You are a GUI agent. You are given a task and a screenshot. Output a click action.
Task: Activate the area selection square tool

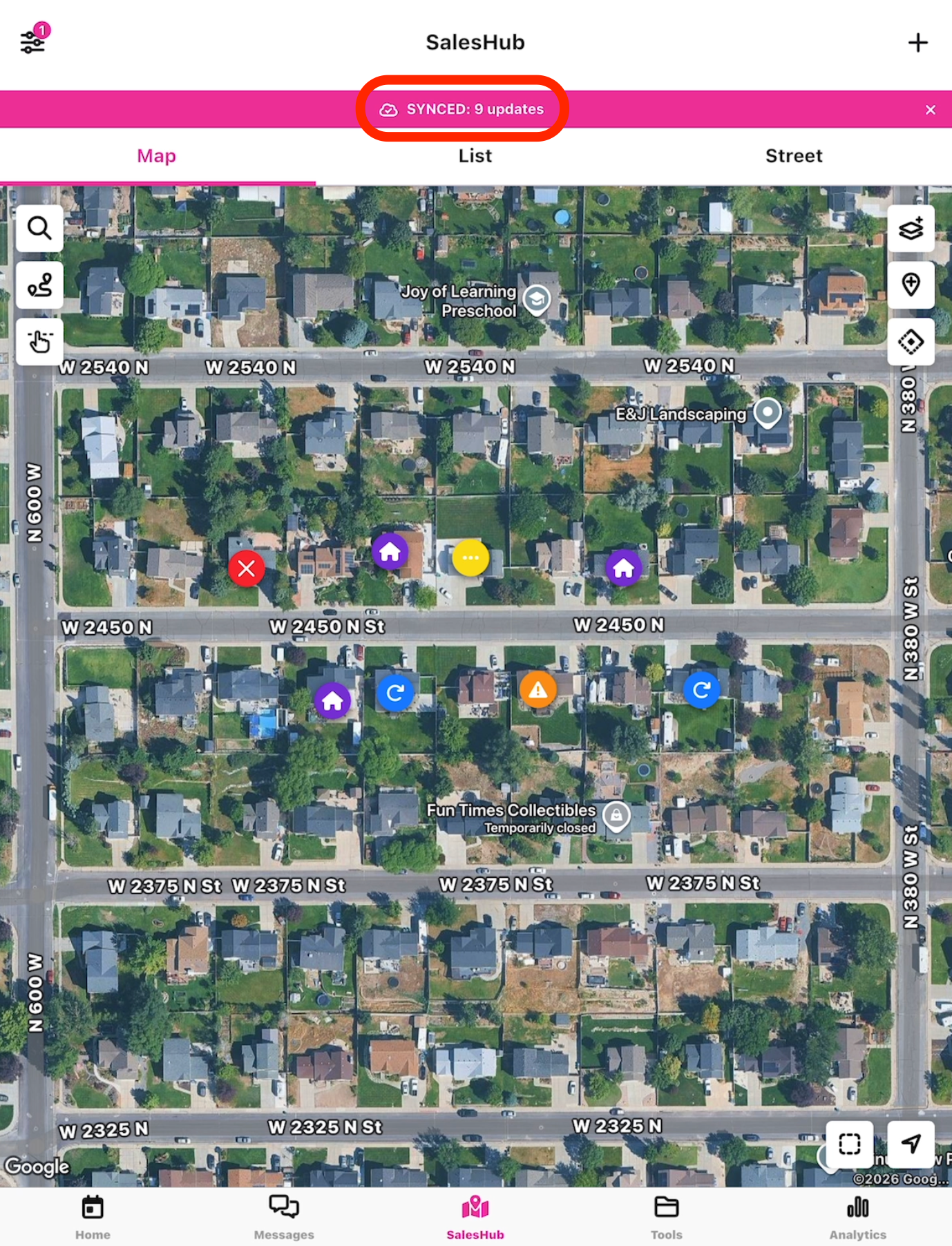point(849,1144)
